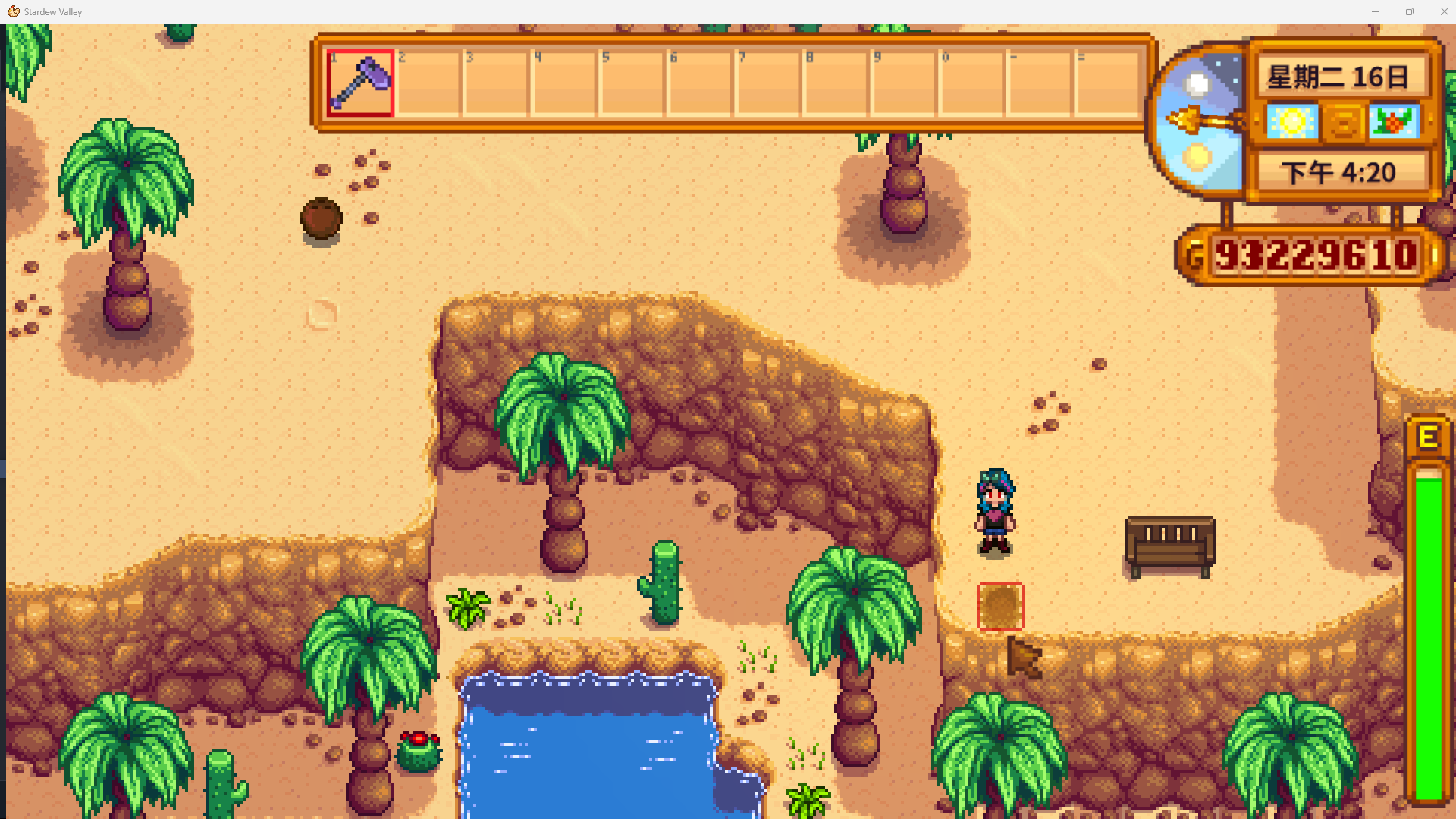Select empty toolbar slot 9
This screenshot has width=1456, height=819.
pos(903,83)
